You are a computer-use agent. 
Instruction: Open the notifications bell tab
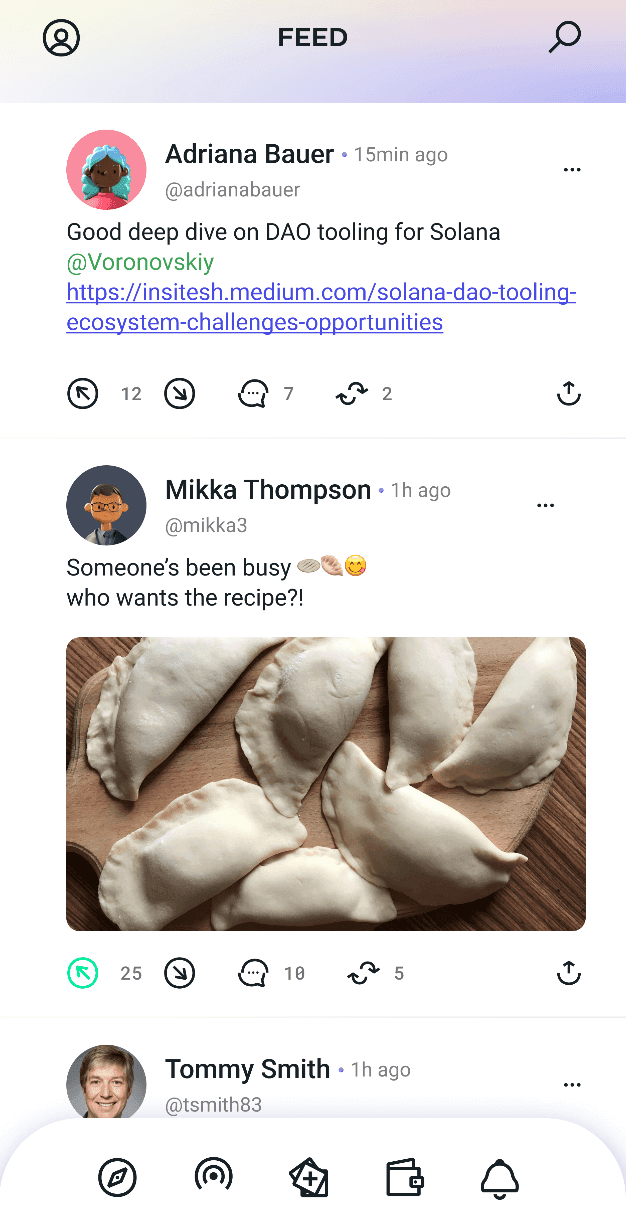(500, 1178)
